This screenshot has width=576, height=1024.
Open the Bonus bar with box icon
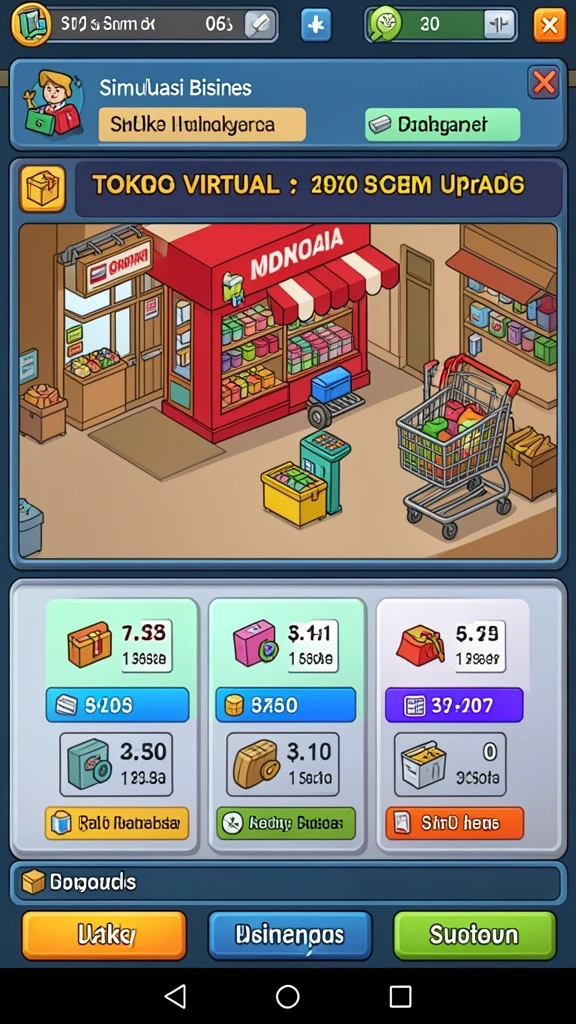pos(287,883)
